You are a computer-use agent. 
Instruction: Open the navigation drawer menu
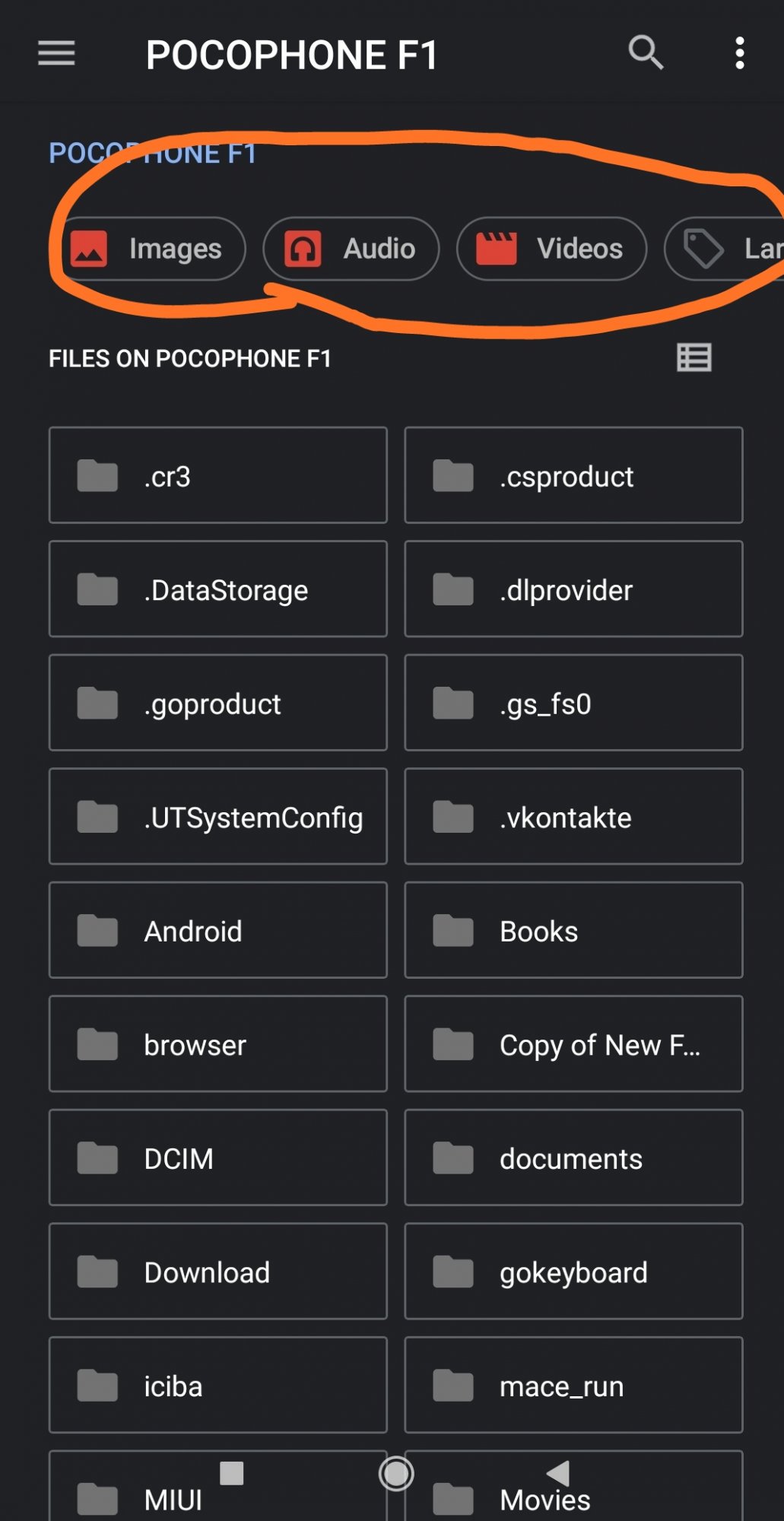(56, 53)
